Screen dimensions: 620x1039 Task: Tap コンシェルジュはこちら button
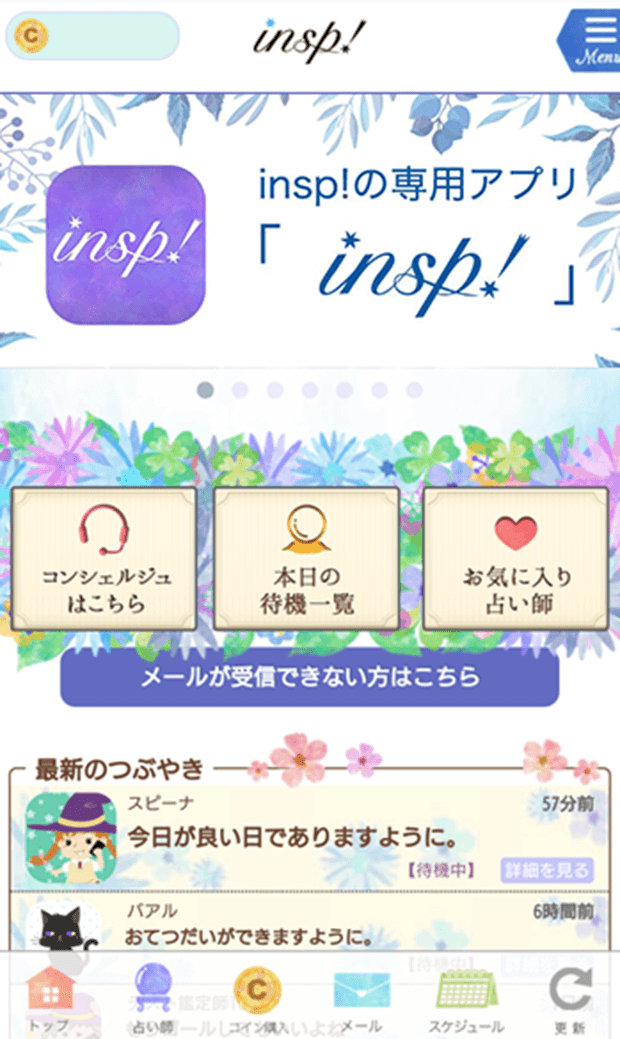tap(104, 558)
